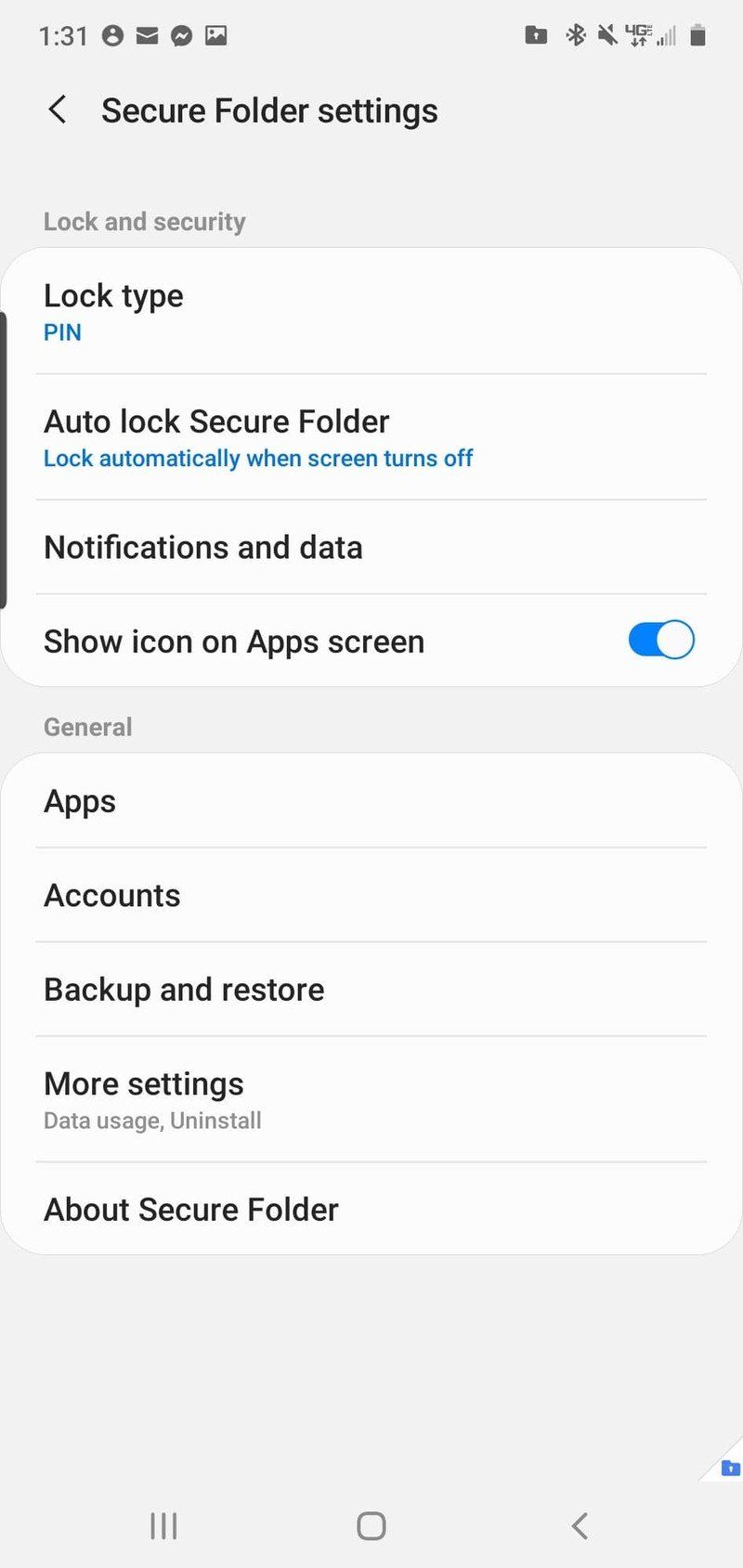Screen dimensions: 743x1568
Task: Tap the Bluetooth status icon
Action: coord(575,35)
